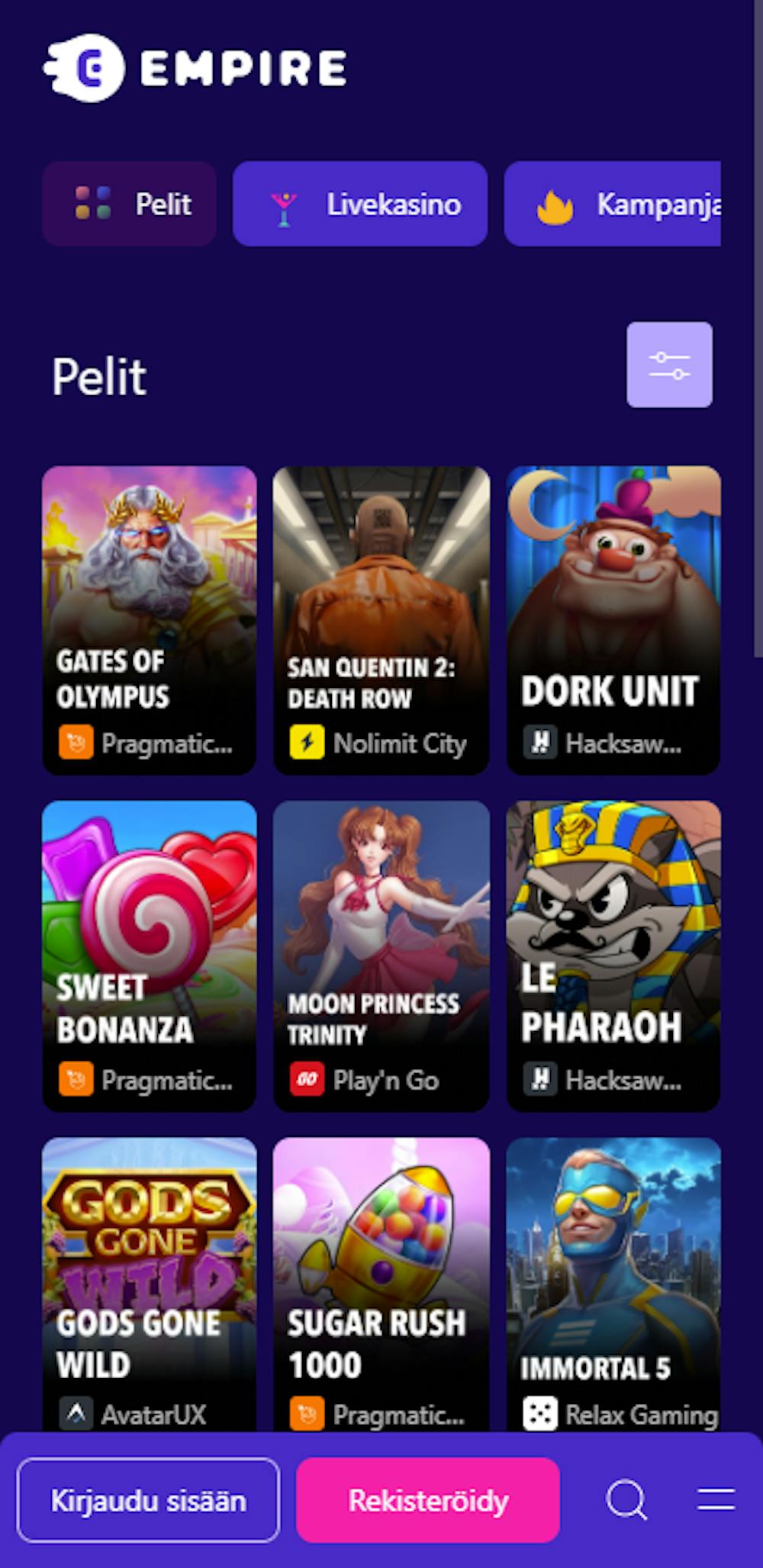
Task: Tap the Rekisteröidy button
Action: click(427, 1500)
